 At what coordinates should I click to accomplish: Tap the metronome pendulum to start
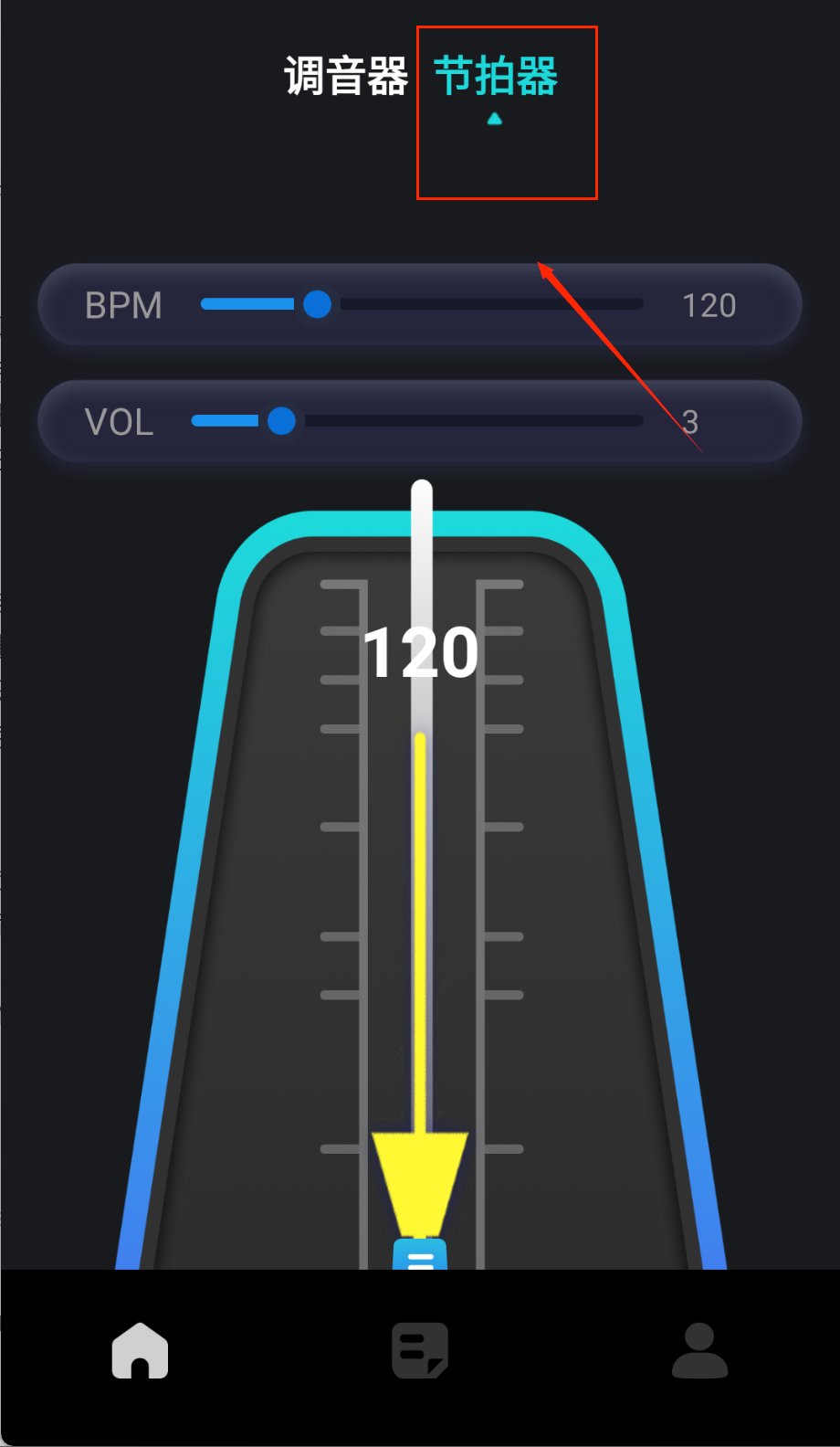pos(420,914)
